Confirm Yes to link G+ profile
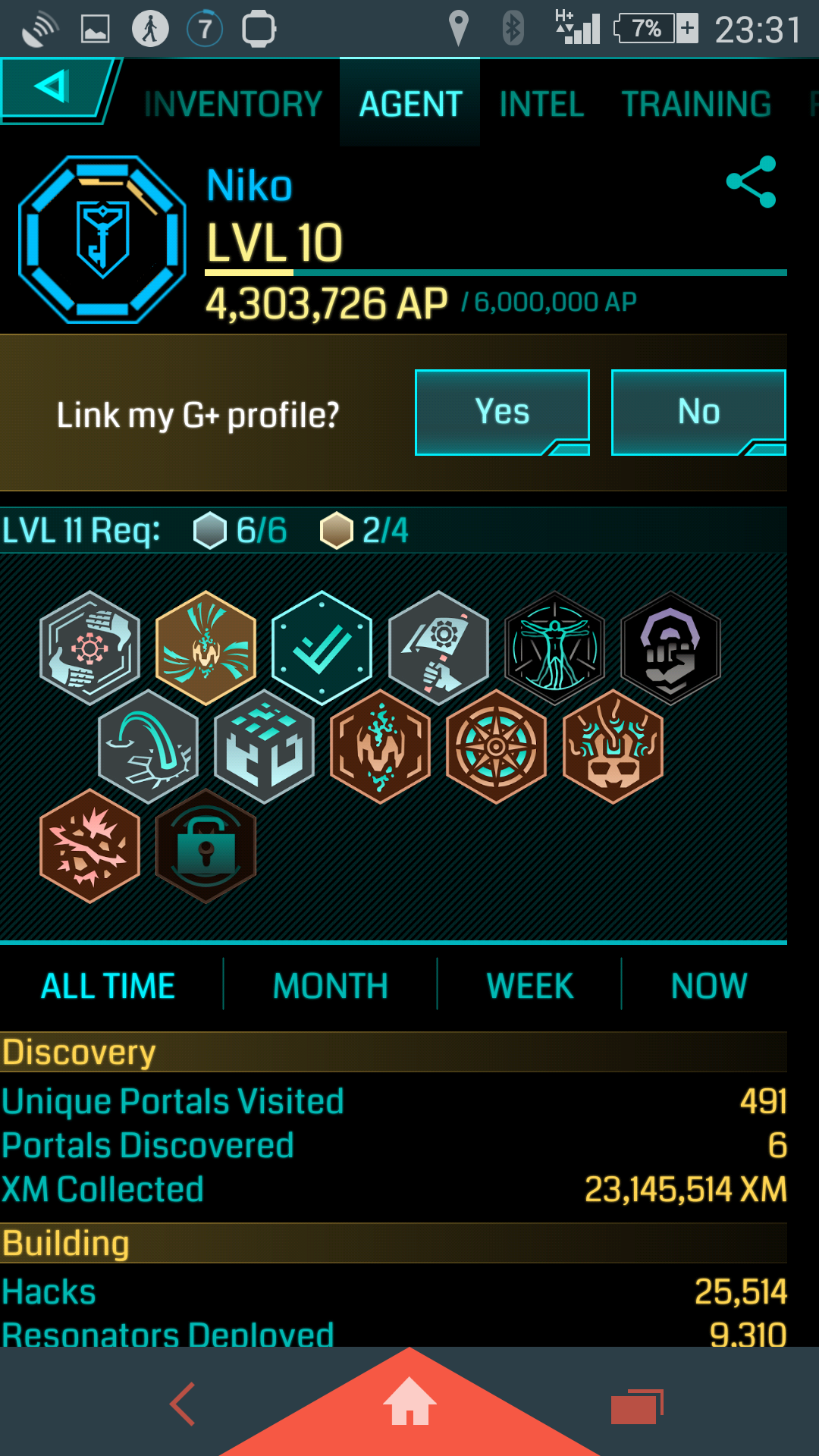The height and width of the screenshot is (1456, 819). (502, 412)
